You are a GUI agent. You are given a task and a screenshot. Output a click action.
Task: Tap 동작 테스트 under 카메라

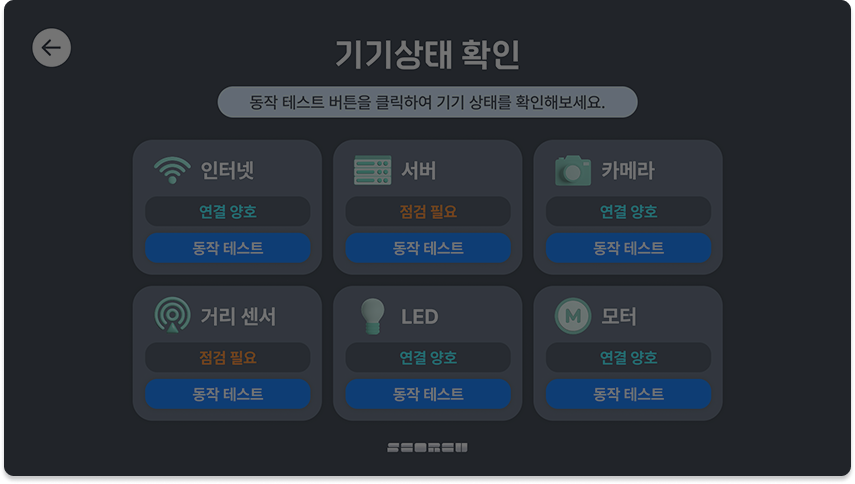(x=628, y=248)
